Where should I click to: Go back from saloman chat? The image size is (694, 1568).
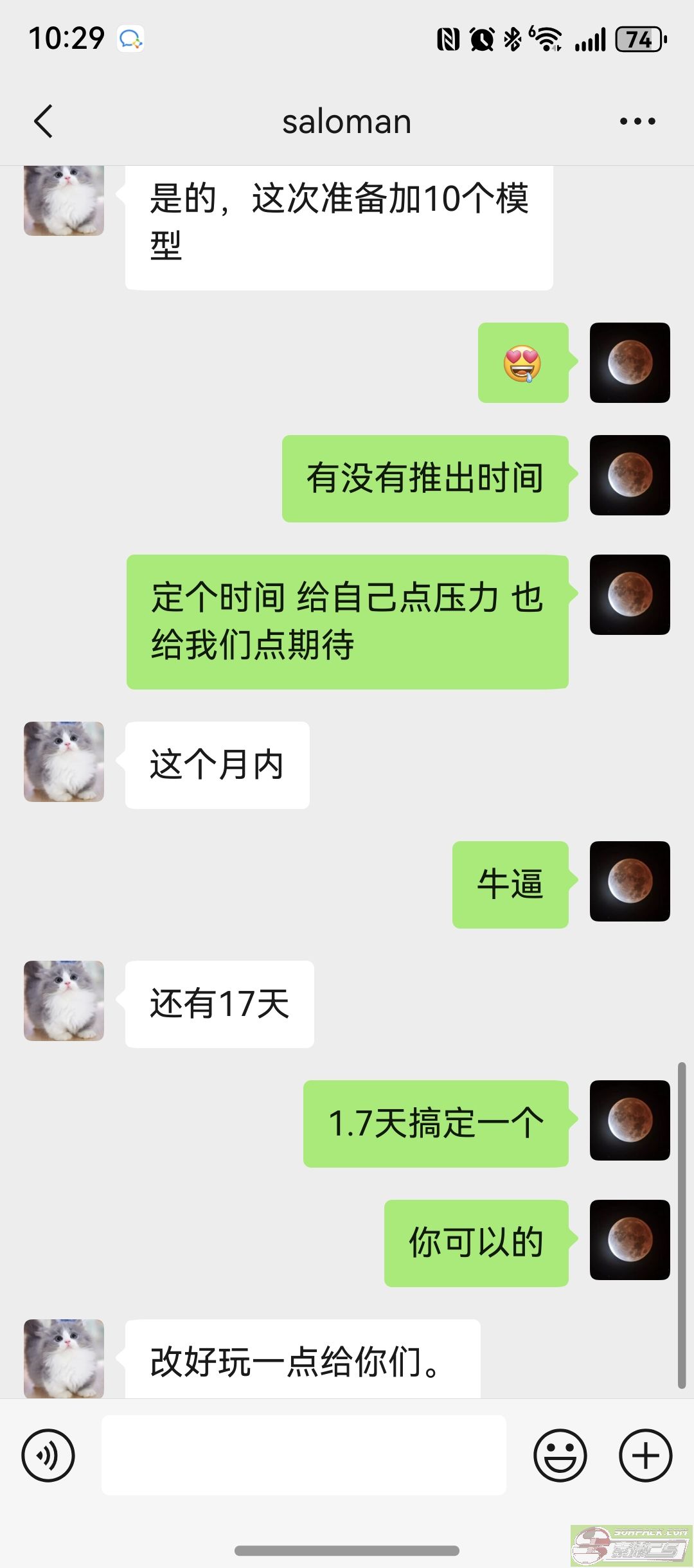pos(44,121)
